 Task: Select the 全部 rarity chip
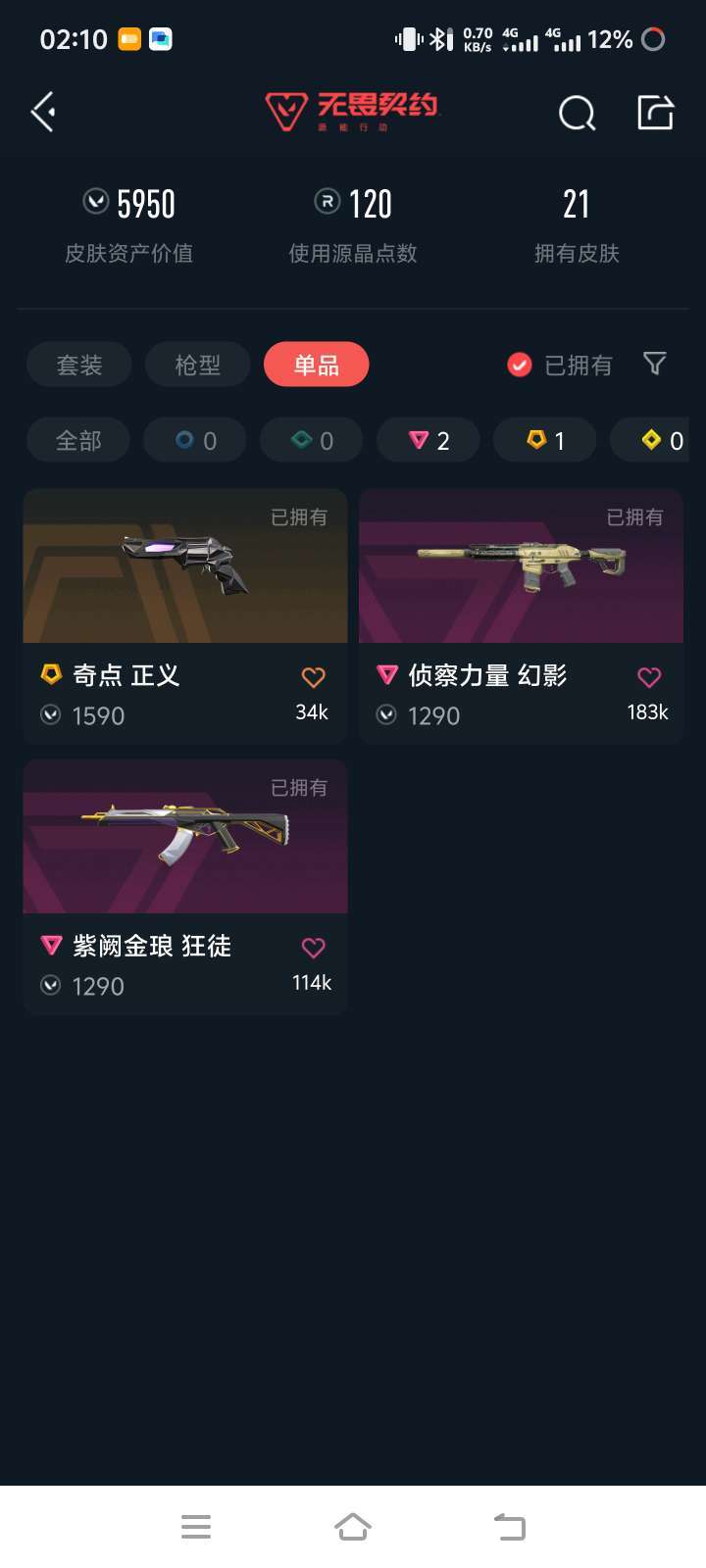tap(78, 440)
